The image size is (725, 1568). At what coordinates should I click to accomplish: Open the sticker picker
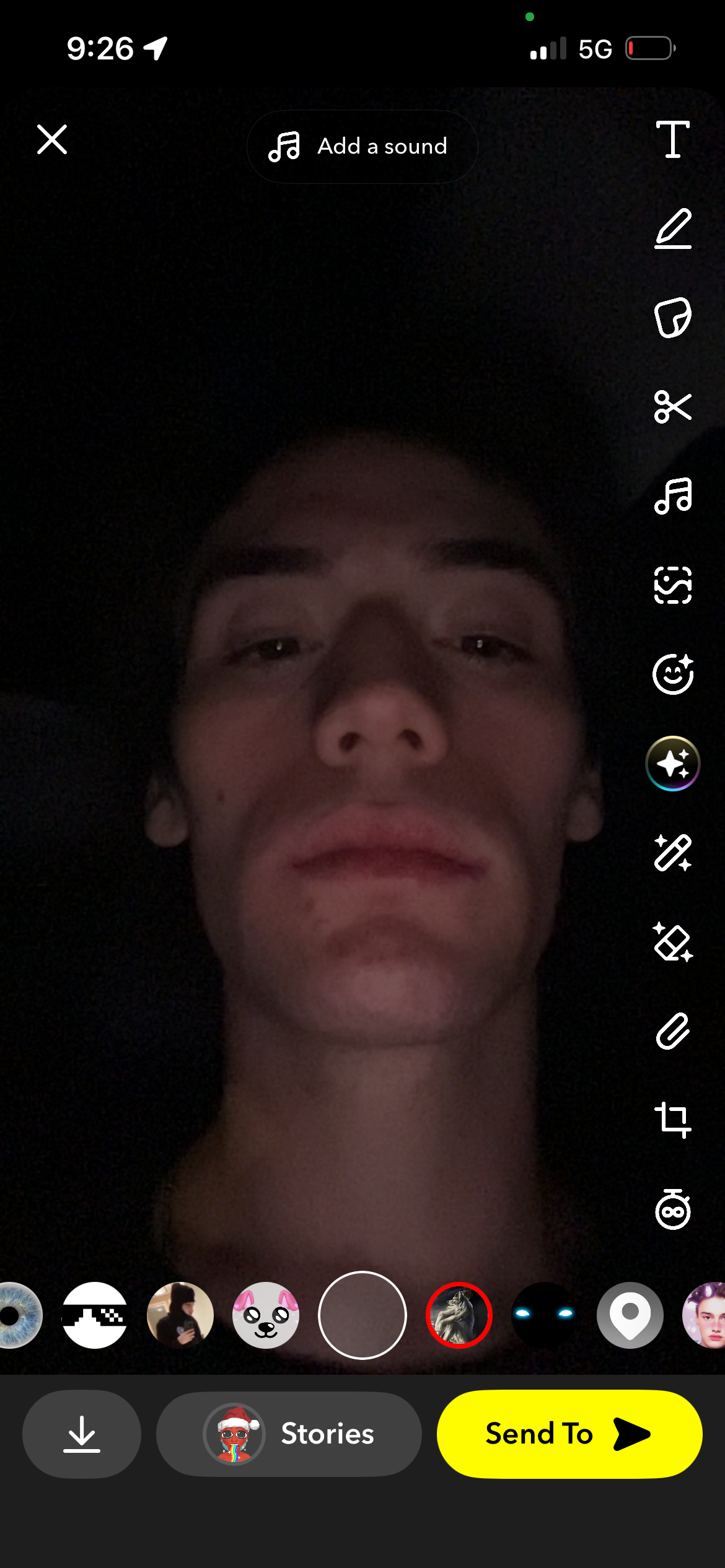click(672, 318)
